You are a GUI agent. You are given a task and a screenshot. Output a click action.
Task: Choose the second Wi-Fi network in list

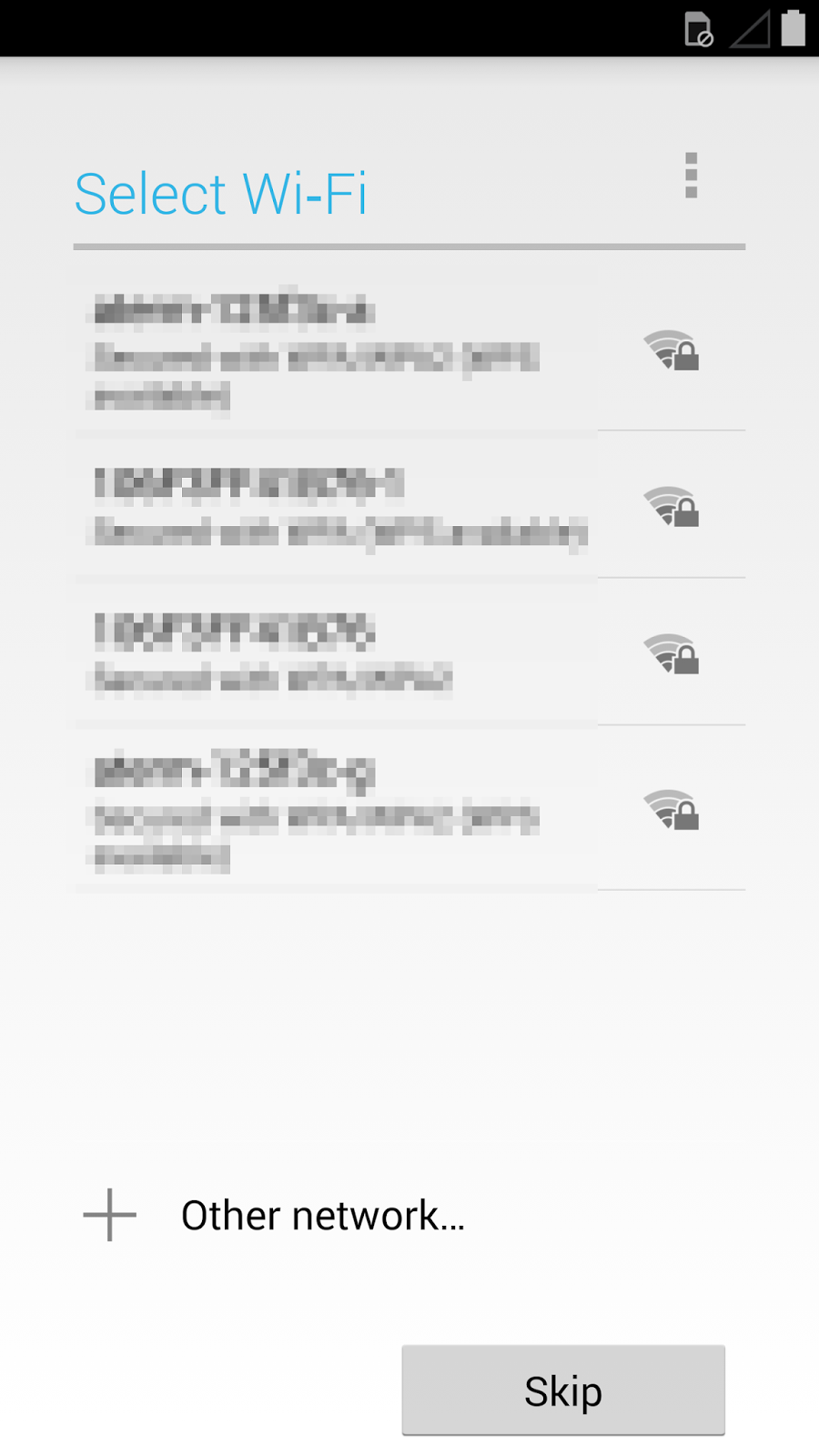point(409,505)
